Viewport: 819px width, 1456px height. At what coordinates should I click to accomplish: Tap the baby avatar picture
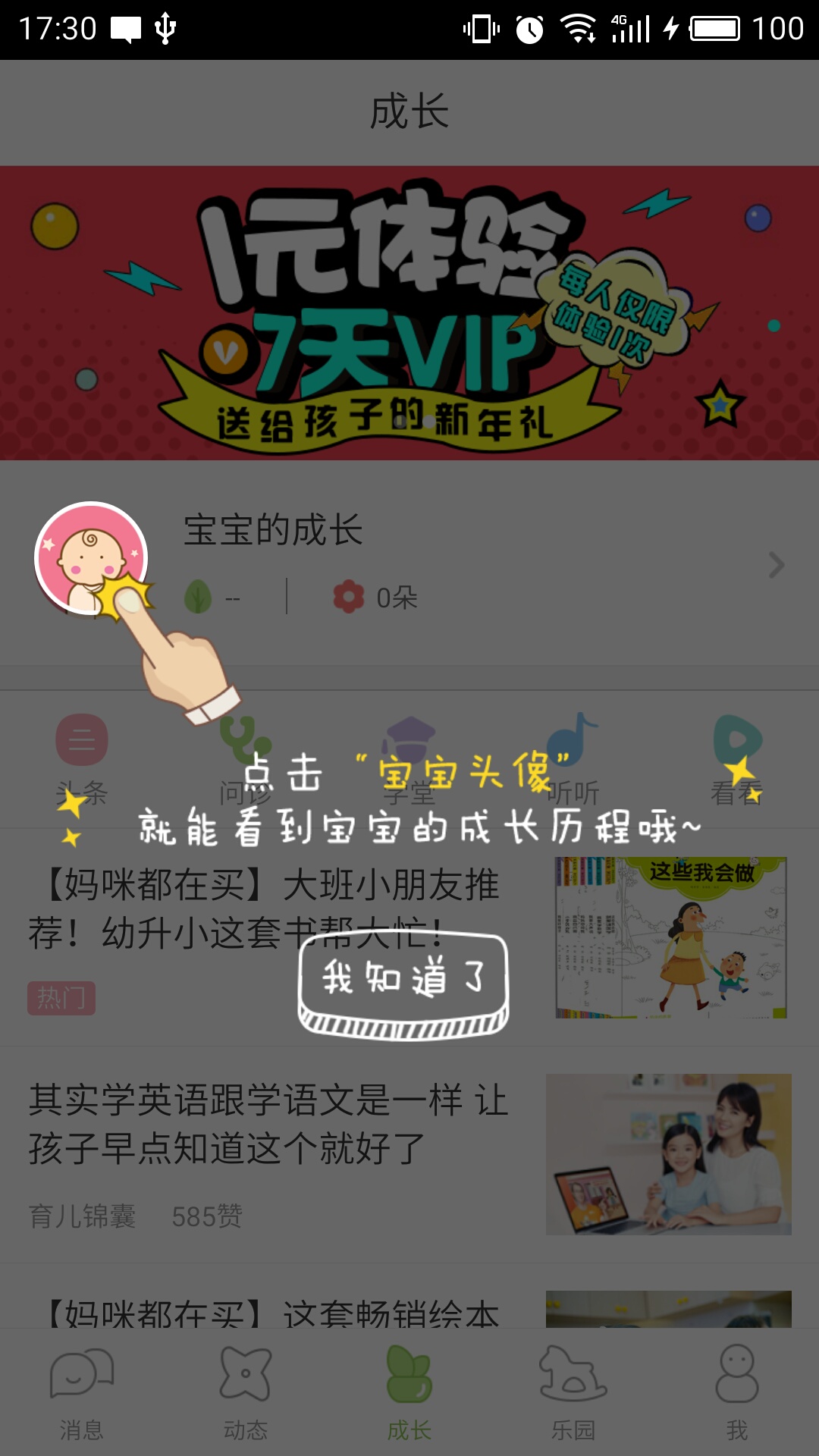pyautogui.click(x=91, y=557)
